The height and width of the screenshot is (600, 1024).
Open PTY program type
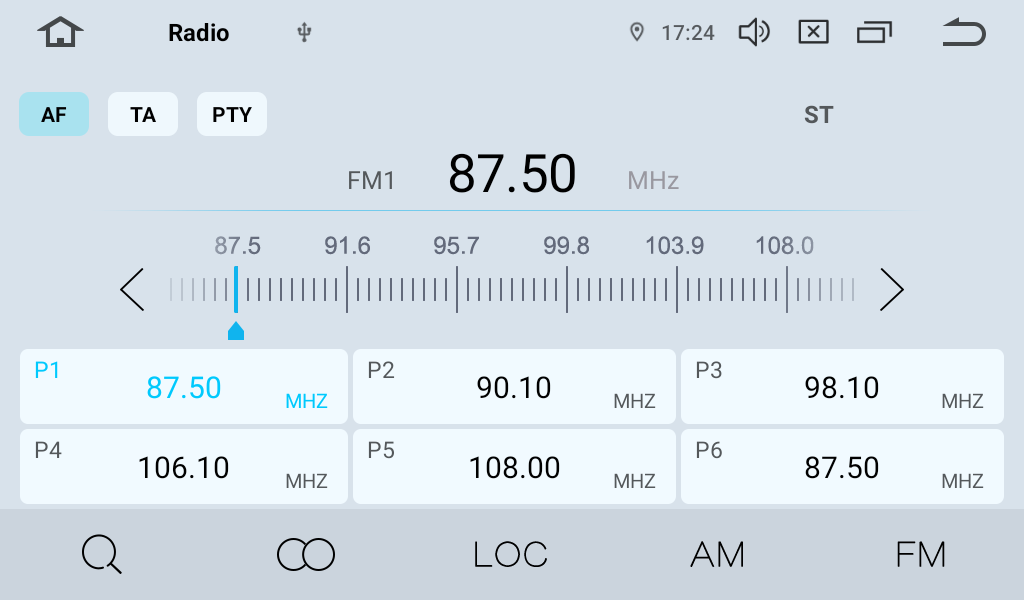(x=232, y=114)
